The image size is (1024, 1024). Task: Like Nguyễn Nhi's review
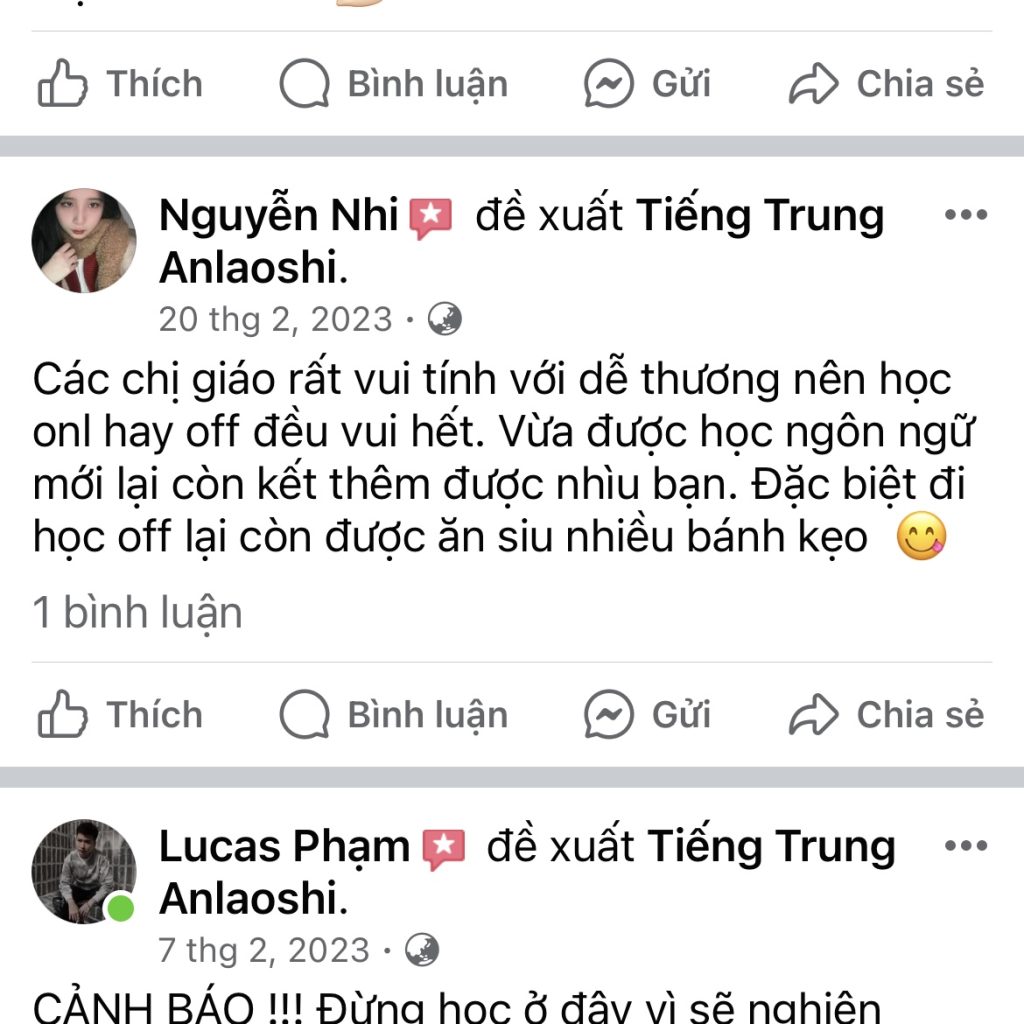point(120,715)
